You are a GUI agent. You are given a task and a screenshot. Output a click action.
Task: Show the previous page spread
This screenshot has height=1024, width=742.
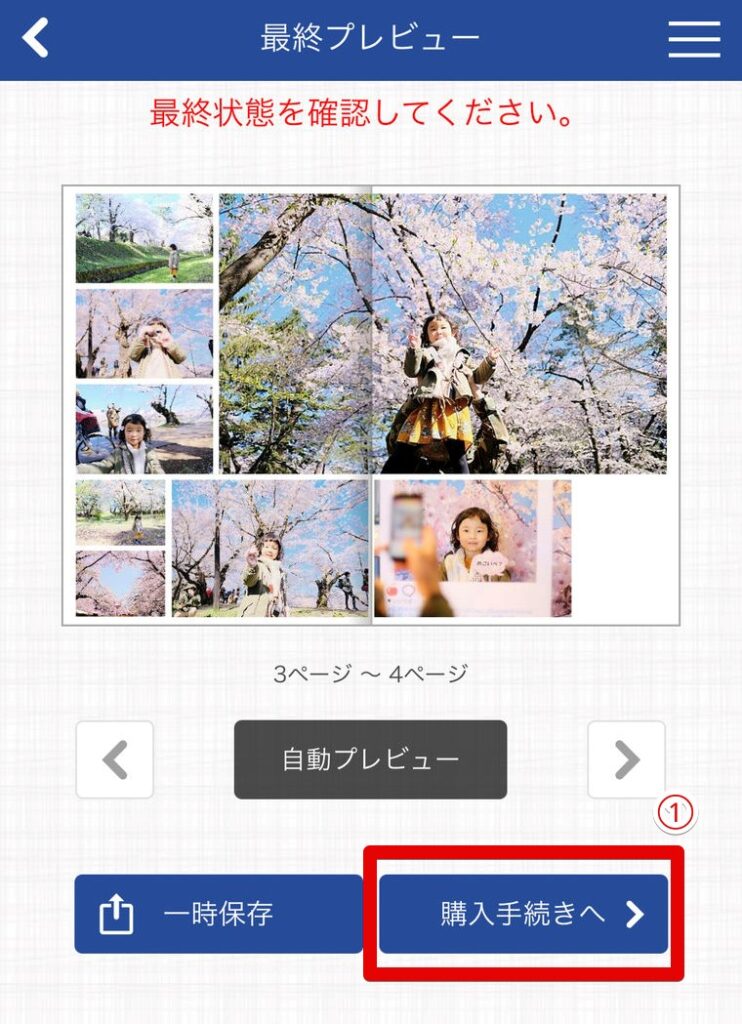115,760
